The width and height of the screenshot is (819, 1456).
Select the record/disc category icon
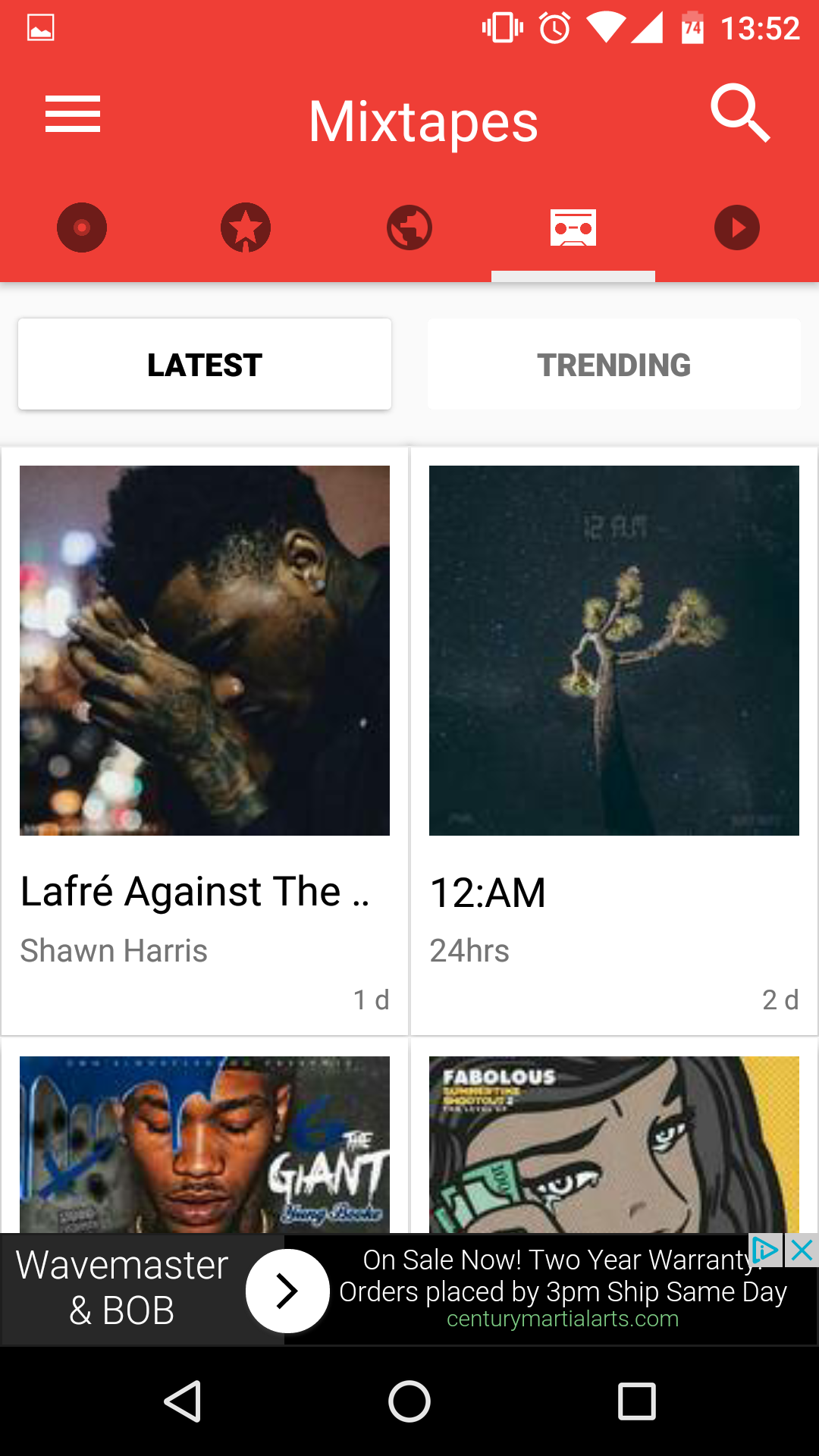click(x=82, y=227)
